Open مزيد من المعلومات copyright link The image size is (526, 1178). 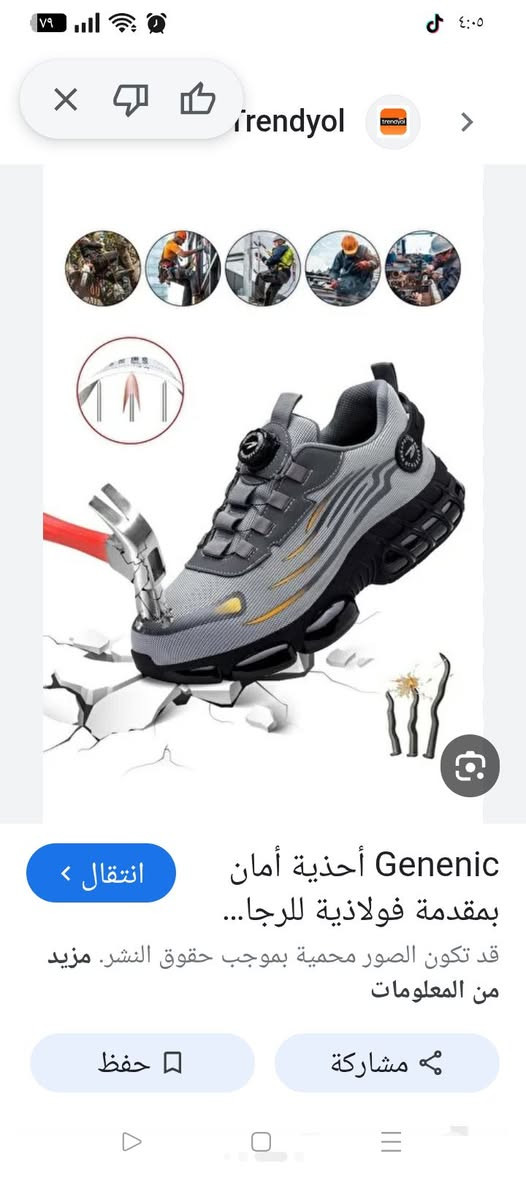433,974
